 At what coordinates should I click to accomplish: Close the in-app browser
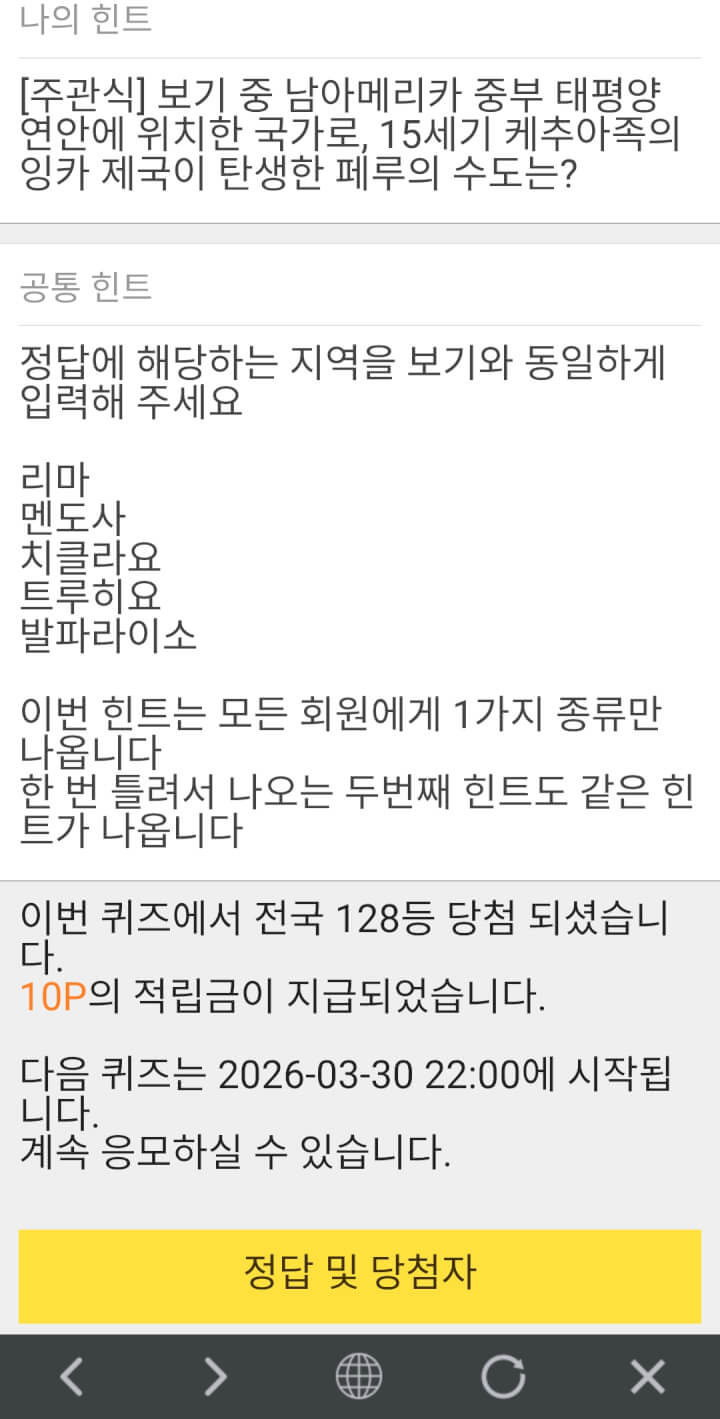[647, 1377]
